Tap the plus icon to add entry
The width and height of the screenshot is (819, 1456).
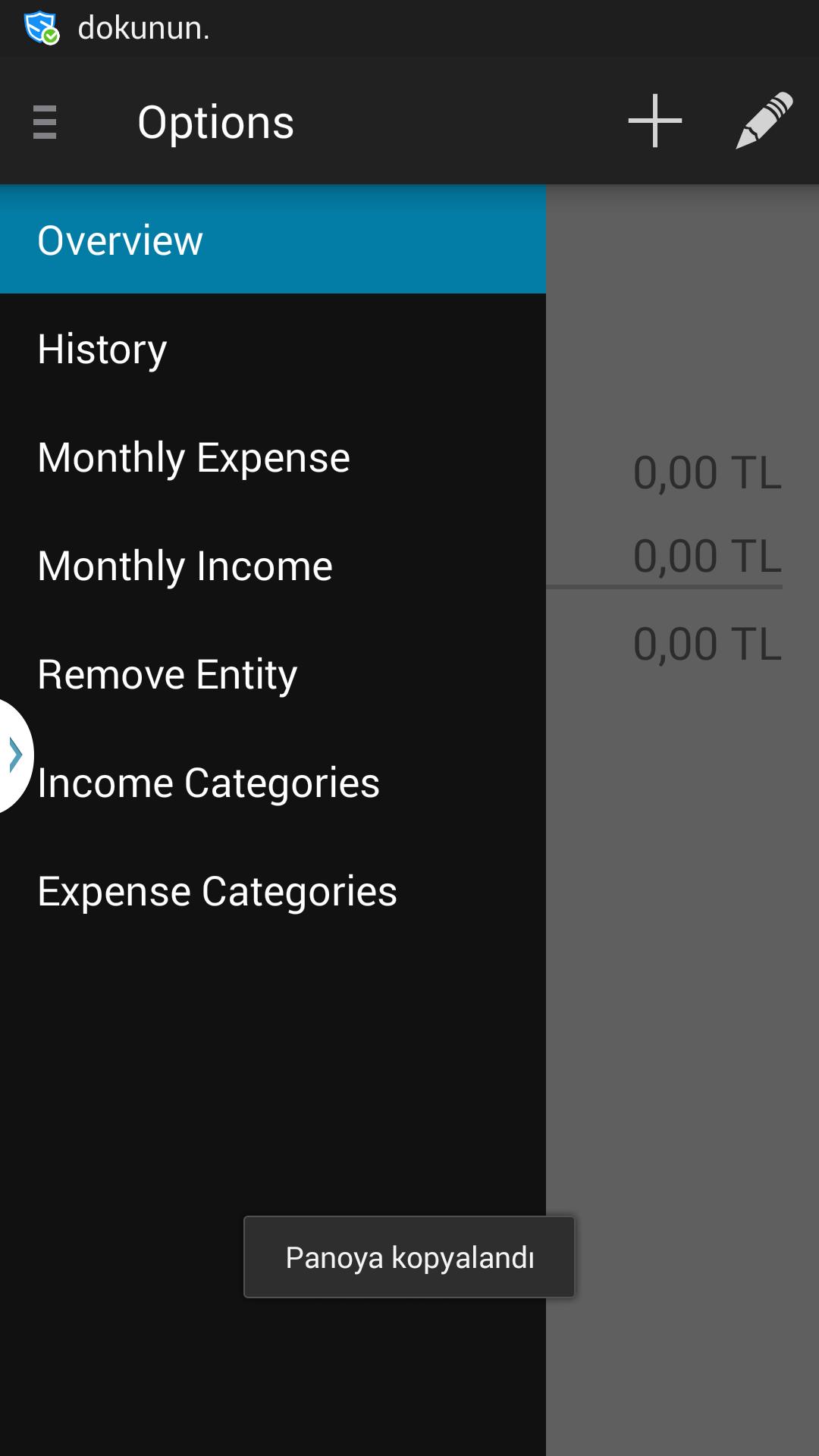pos(654,120)
